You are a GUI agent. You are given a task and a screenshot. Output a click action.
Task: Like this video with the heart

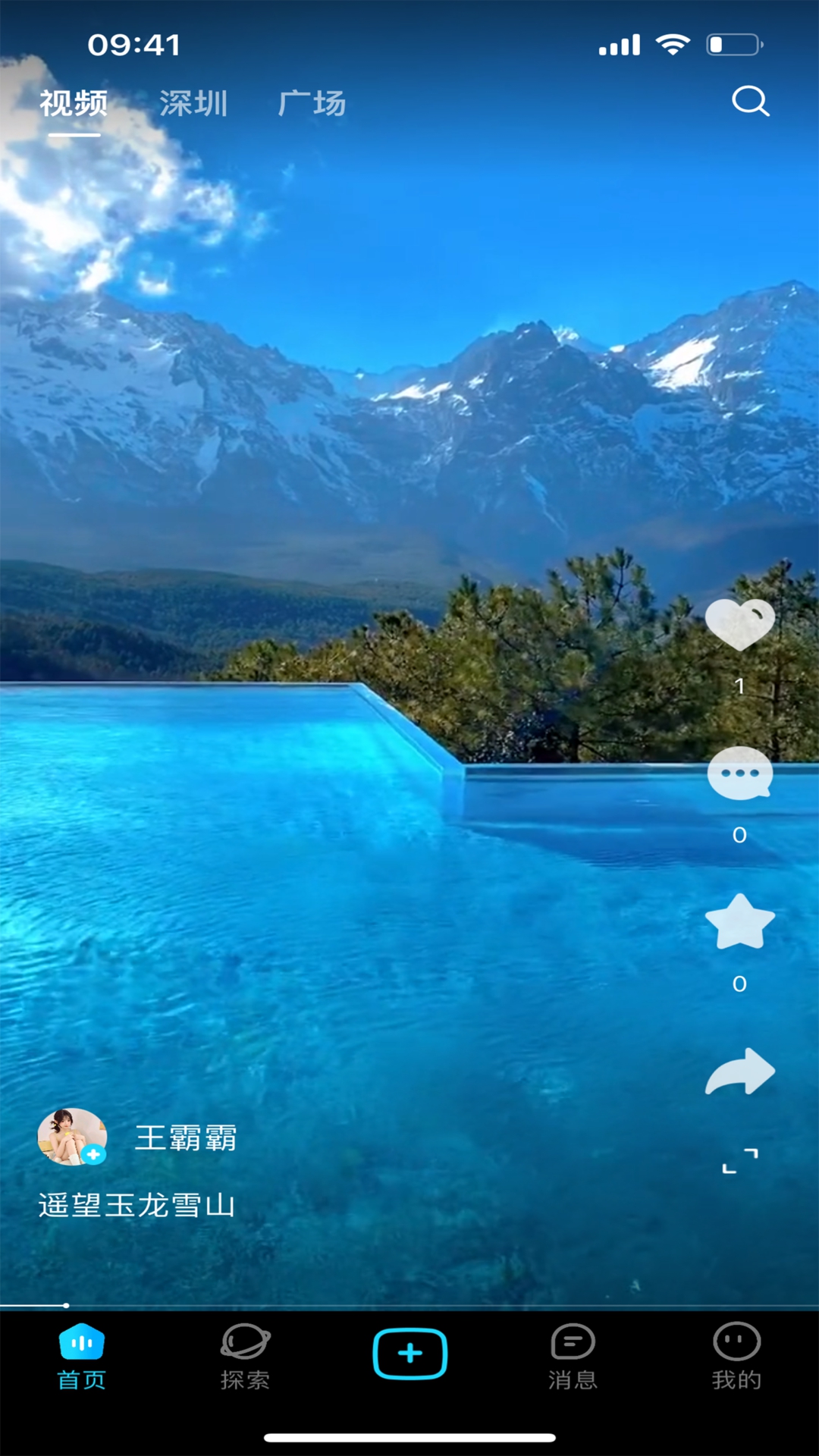[740, 625]
